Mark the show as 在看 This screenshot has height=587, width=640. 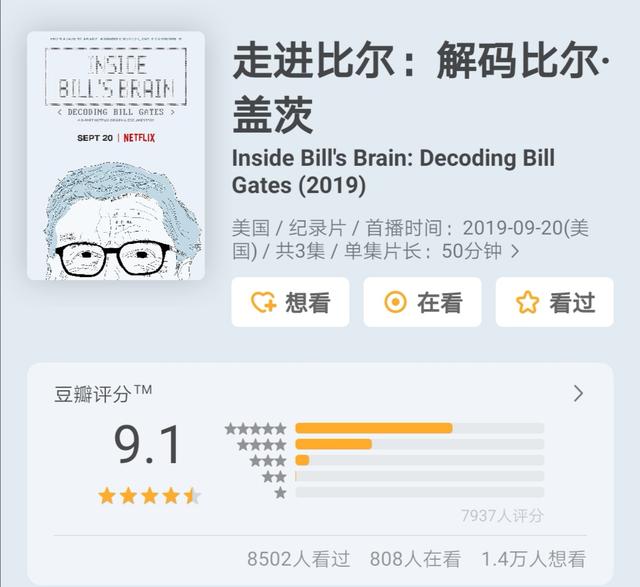(x=422, y=302)
